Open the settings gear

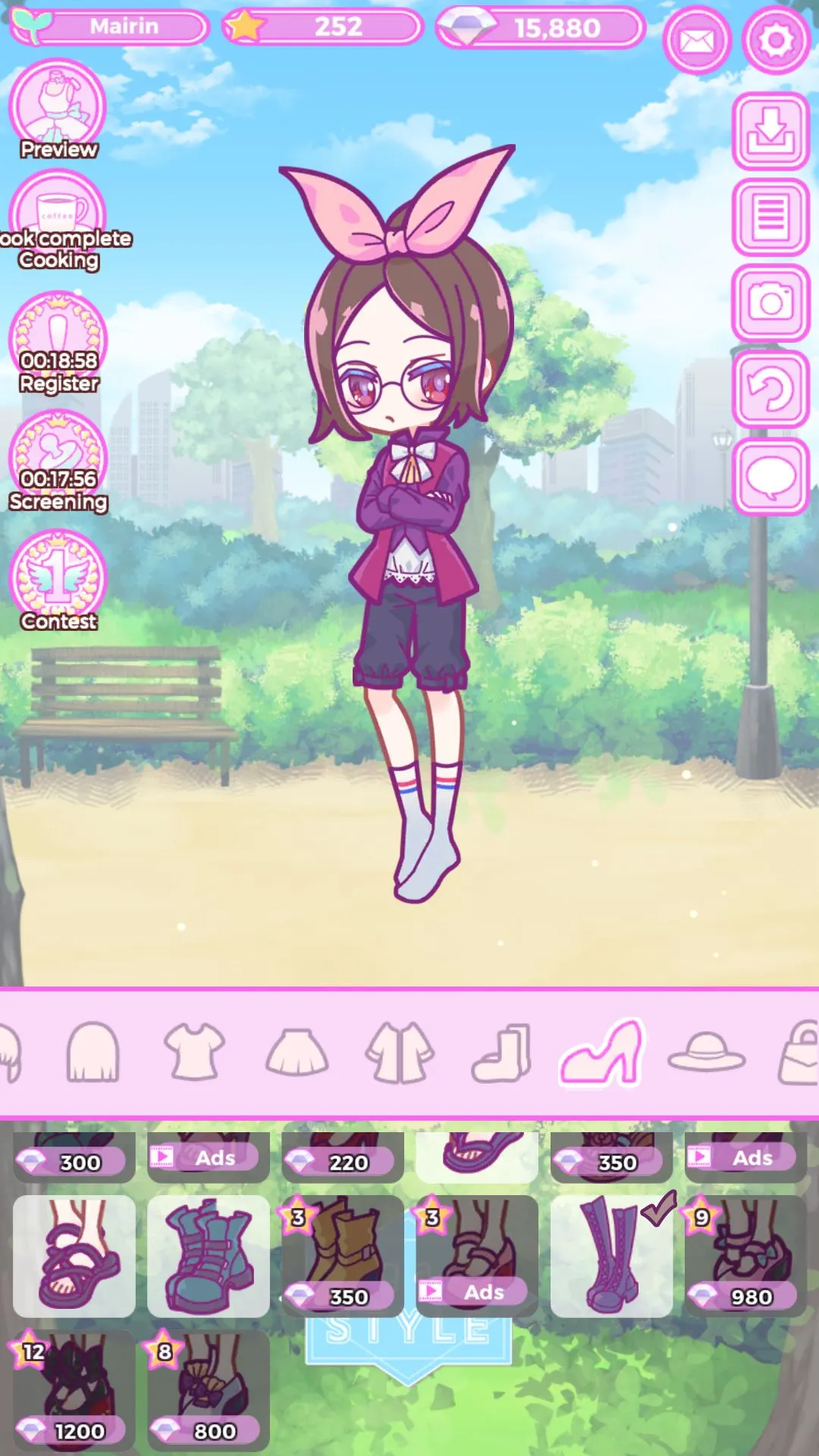(x=776, y=41)
